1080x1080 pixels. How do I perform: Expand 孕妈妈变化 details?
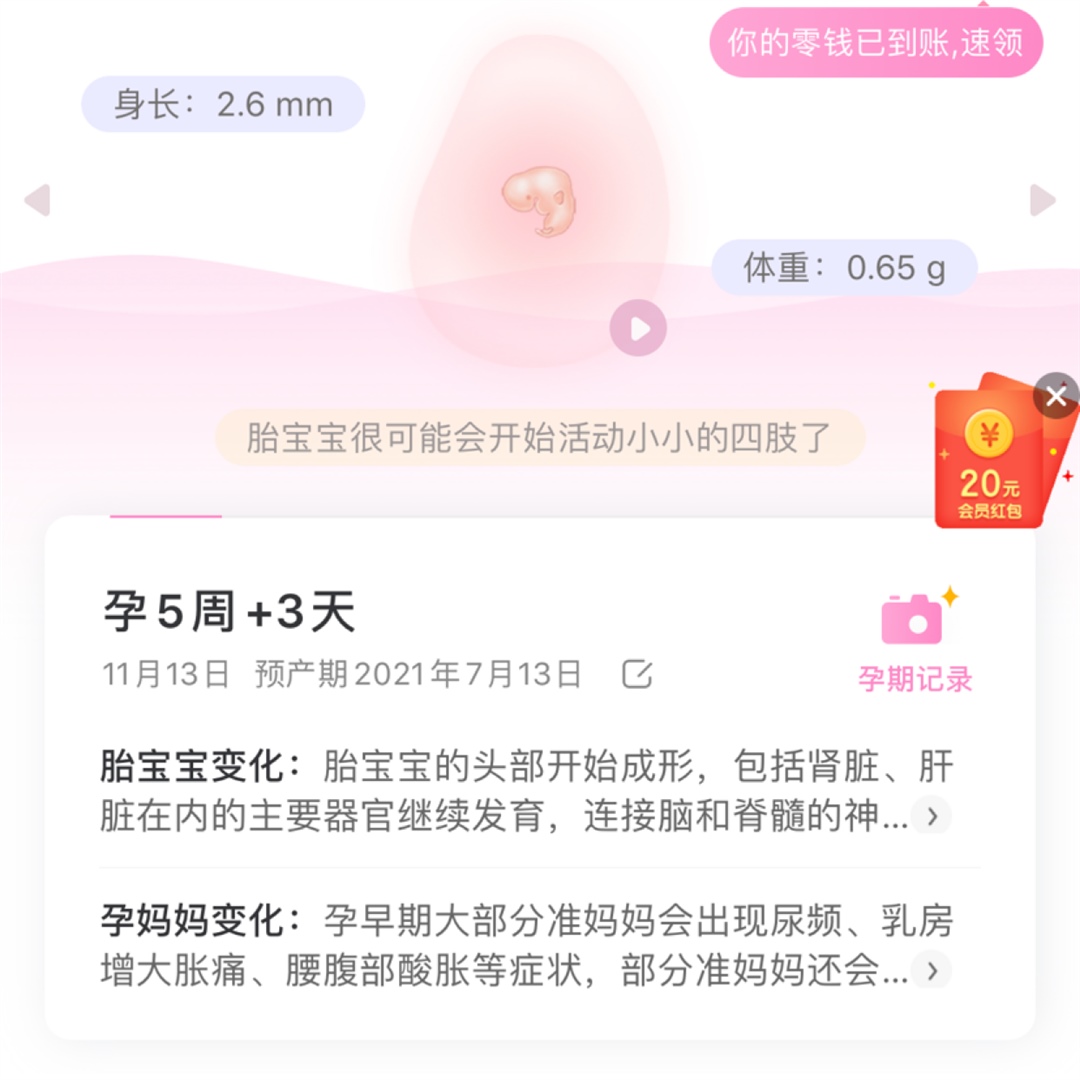[931, 969]
